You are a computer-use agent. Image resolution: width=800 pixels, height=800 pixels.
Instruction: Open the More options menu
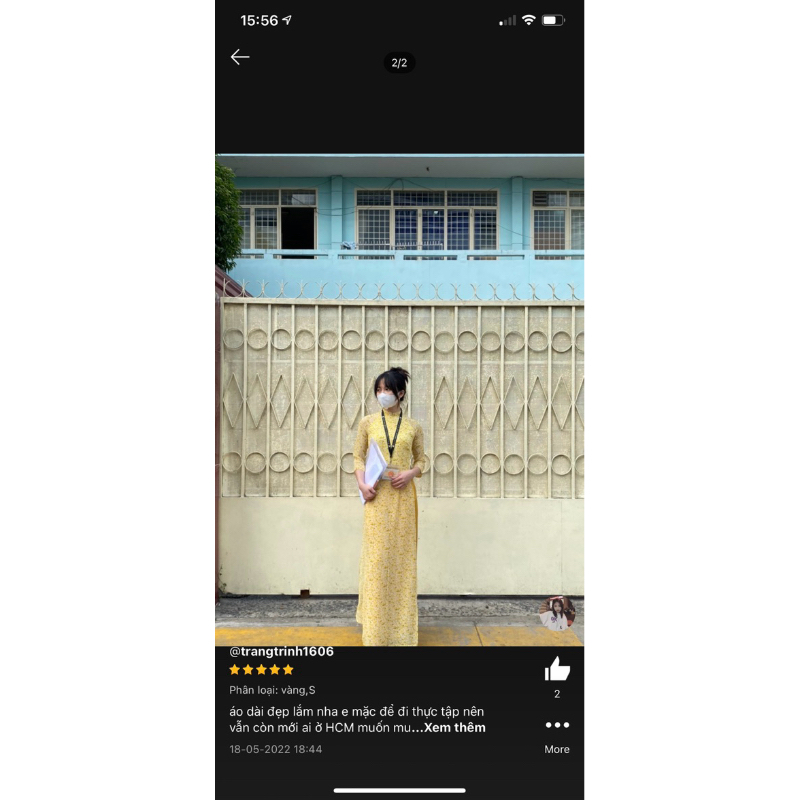pyautogui.click(x=557, y=726)
